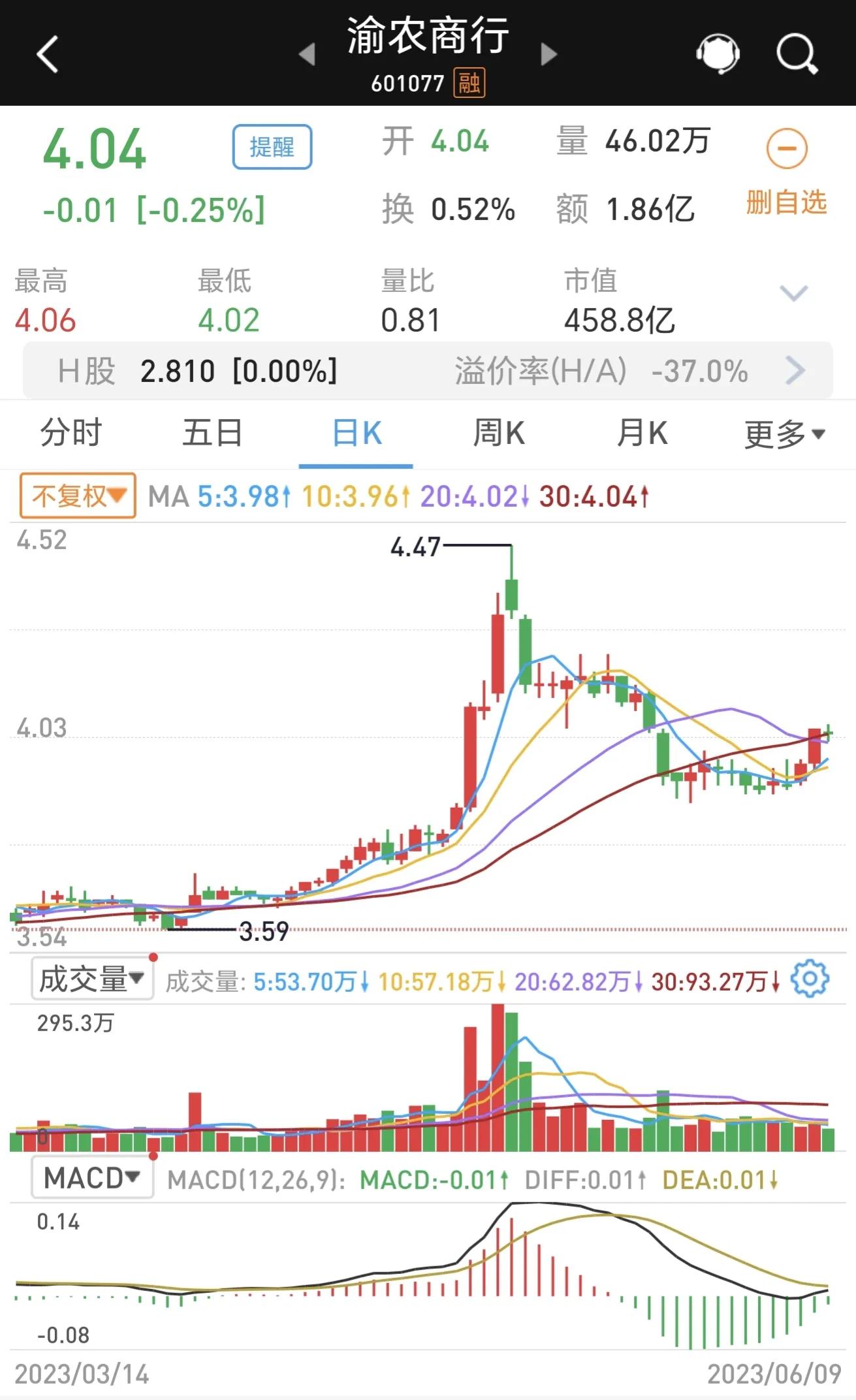The height and width of the screenshot is (1400, 856).
Task: Switch to next stock with right arrow
Action: (x=547, y=55)
